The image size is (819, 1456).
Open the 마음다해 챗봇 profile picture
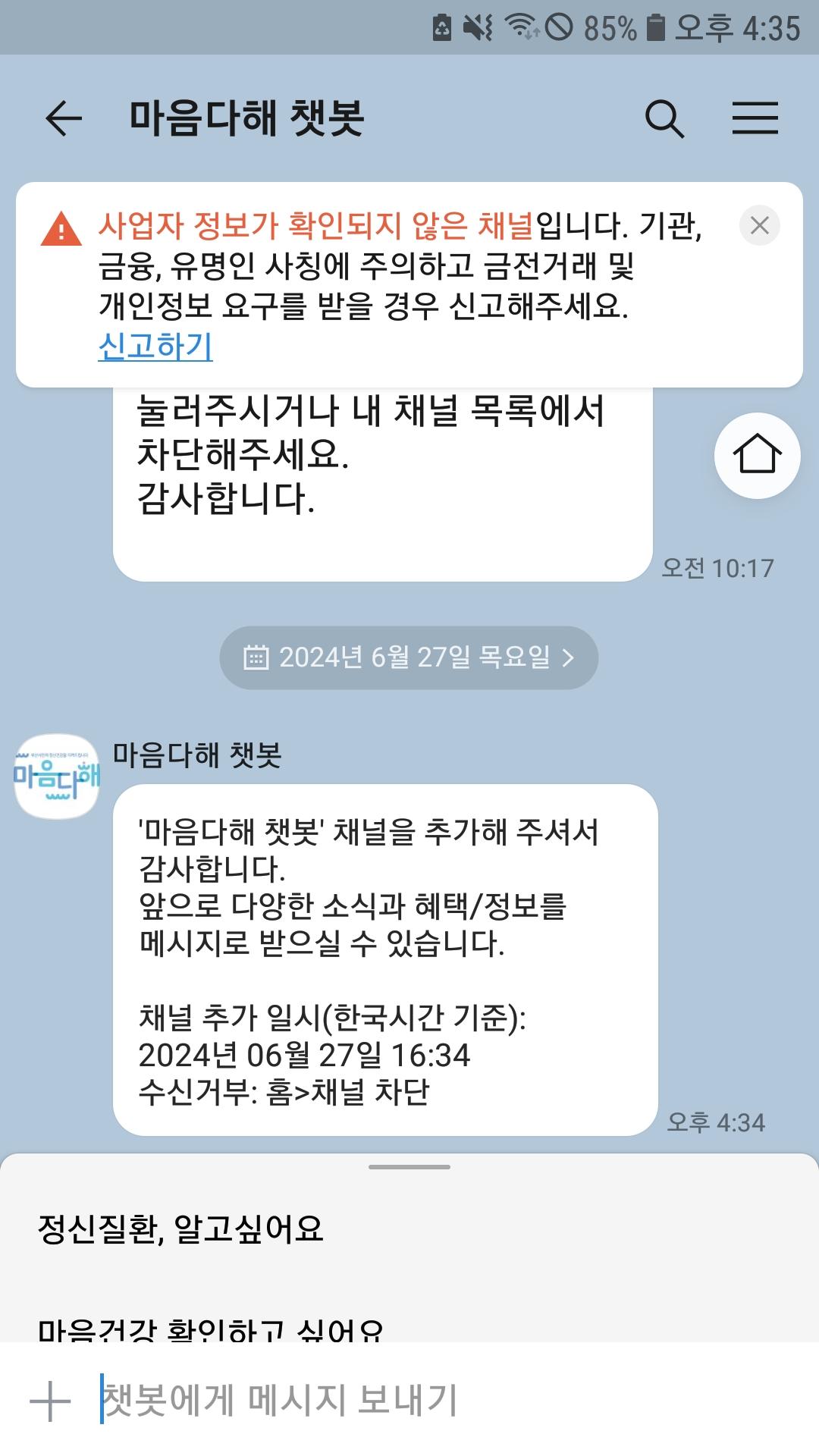click(57, 776)
